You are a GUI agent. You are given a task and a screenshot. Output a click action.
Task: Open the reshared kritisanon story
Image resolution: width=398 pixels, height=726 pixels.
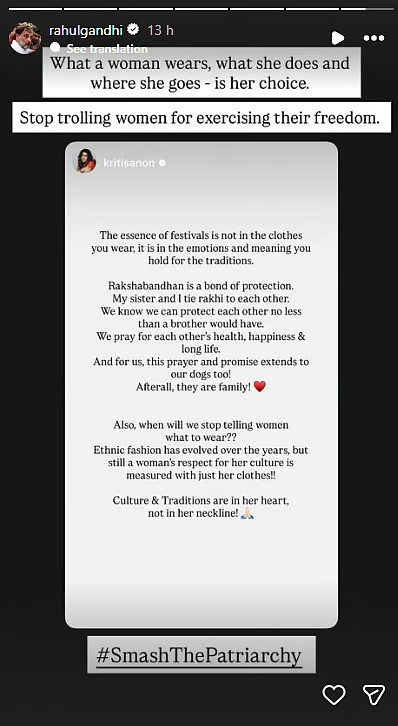[201, 385]
